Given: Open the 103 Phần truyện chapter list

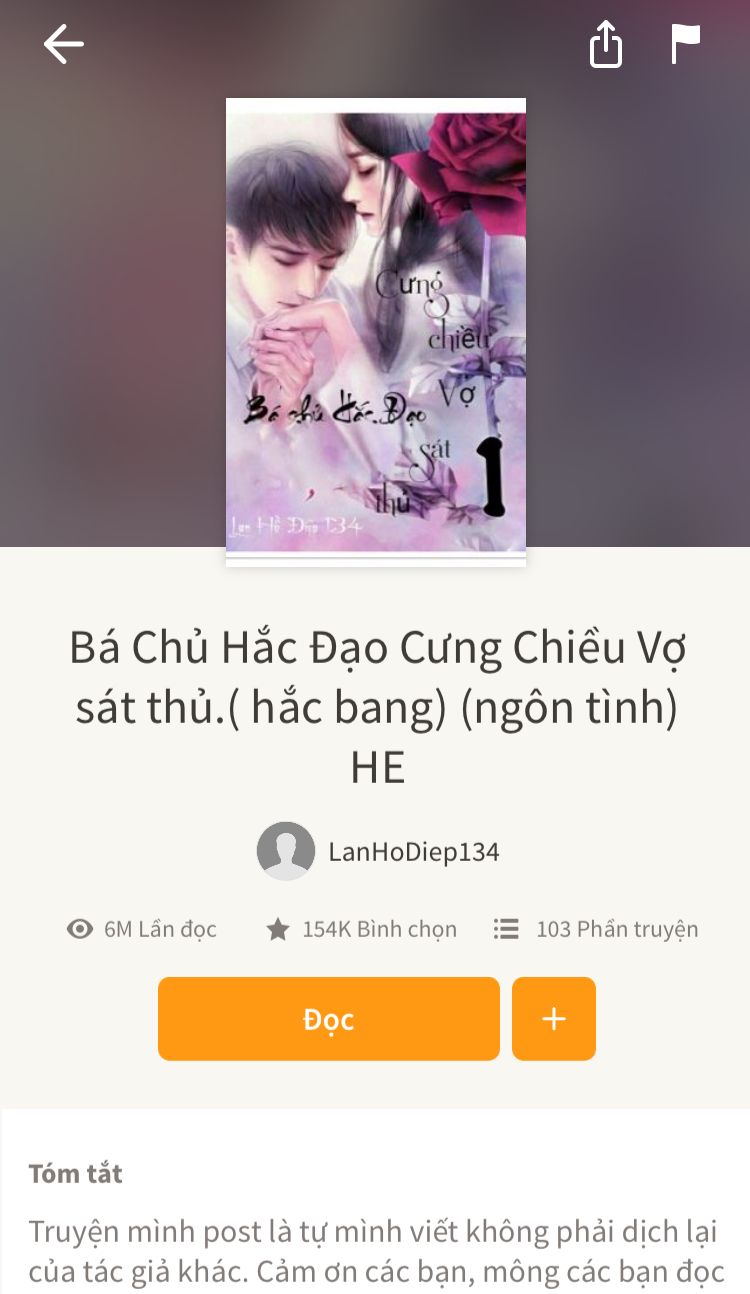Looking at the screenshot, I should [596, 929].
